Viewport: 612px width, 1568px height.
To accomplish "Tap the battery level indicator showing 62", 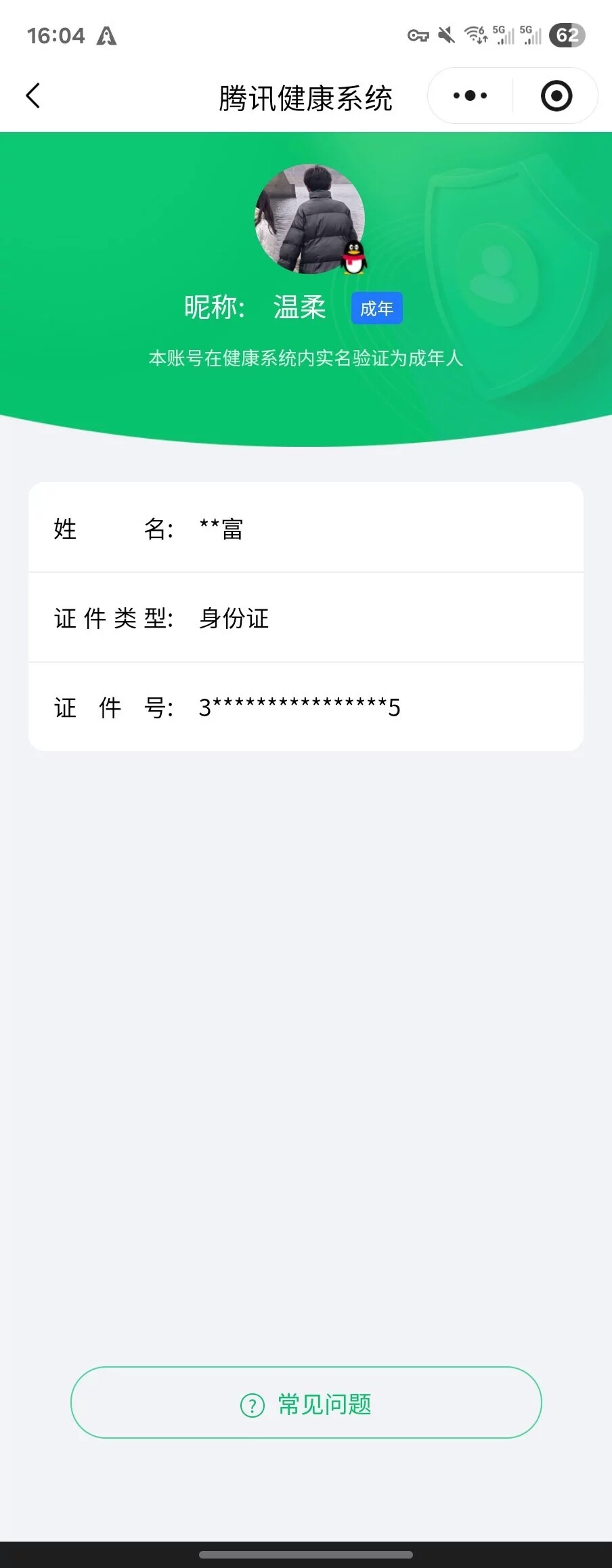I will (567, 35).
